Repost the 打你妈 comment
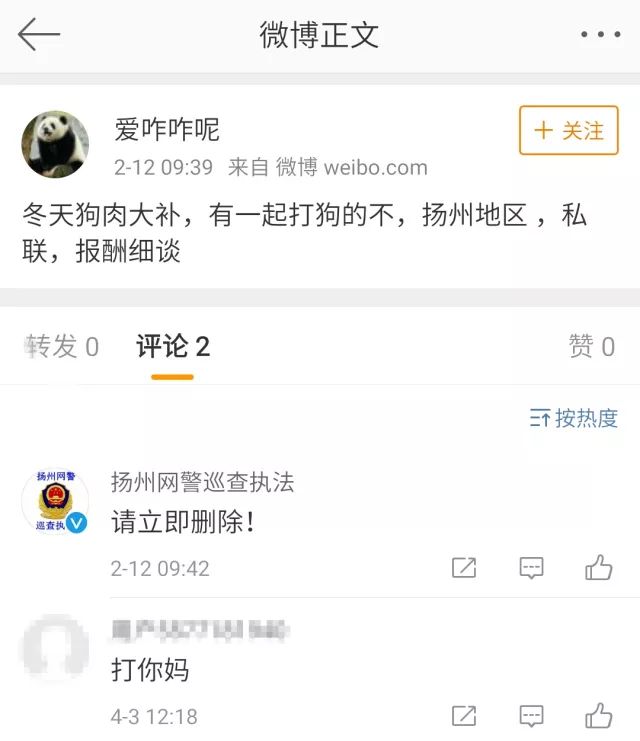 click(464, 715)
